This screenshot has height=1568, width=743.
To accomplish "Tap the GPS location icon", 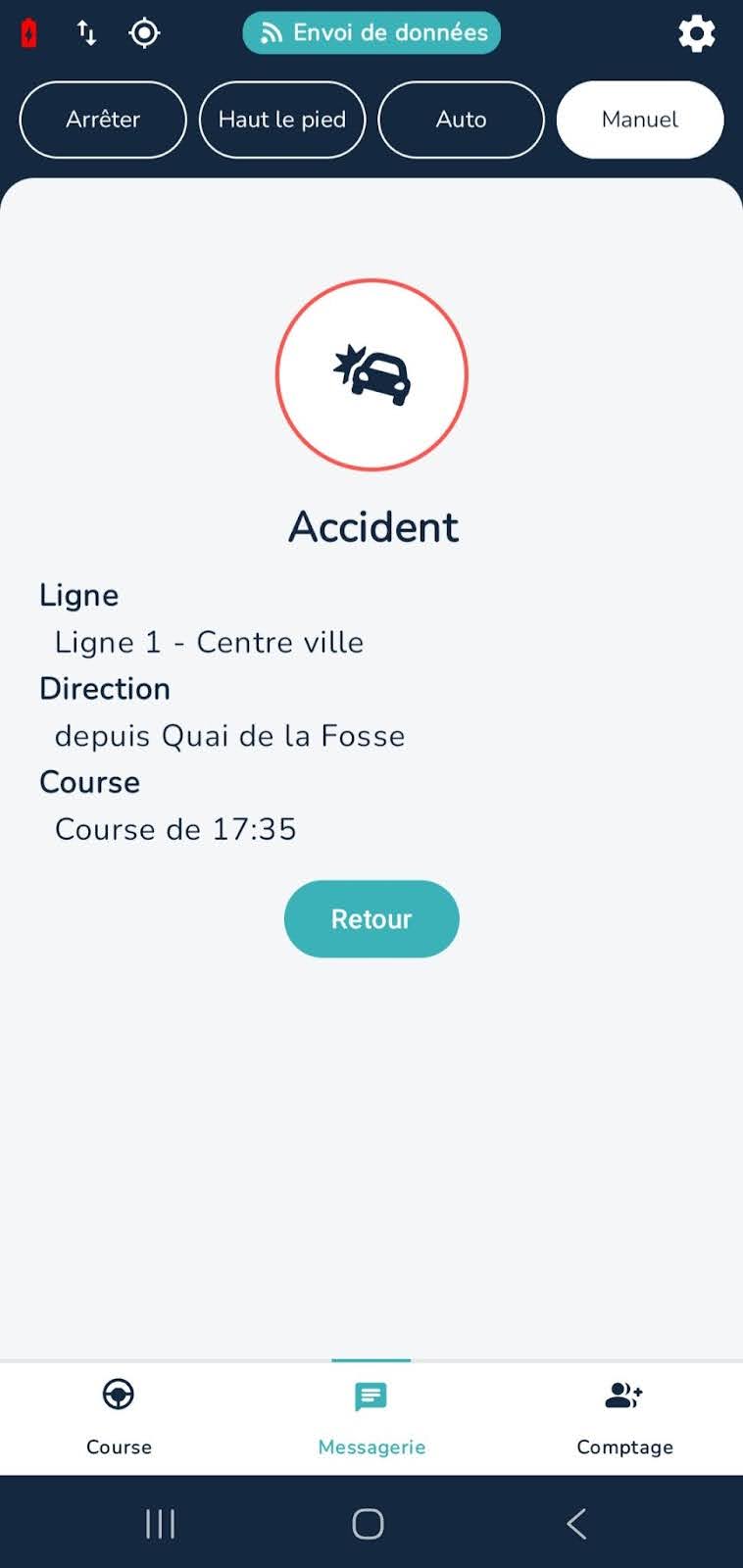I will tap(144, 32).
